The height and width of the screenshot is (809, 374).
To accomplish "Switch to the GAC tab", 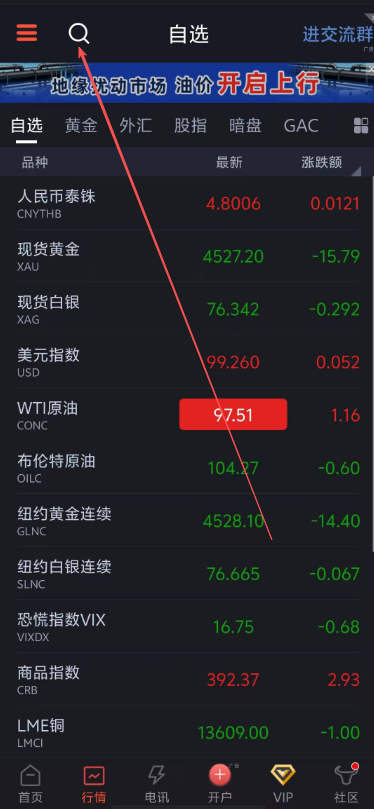I will (x=301, y=125).
